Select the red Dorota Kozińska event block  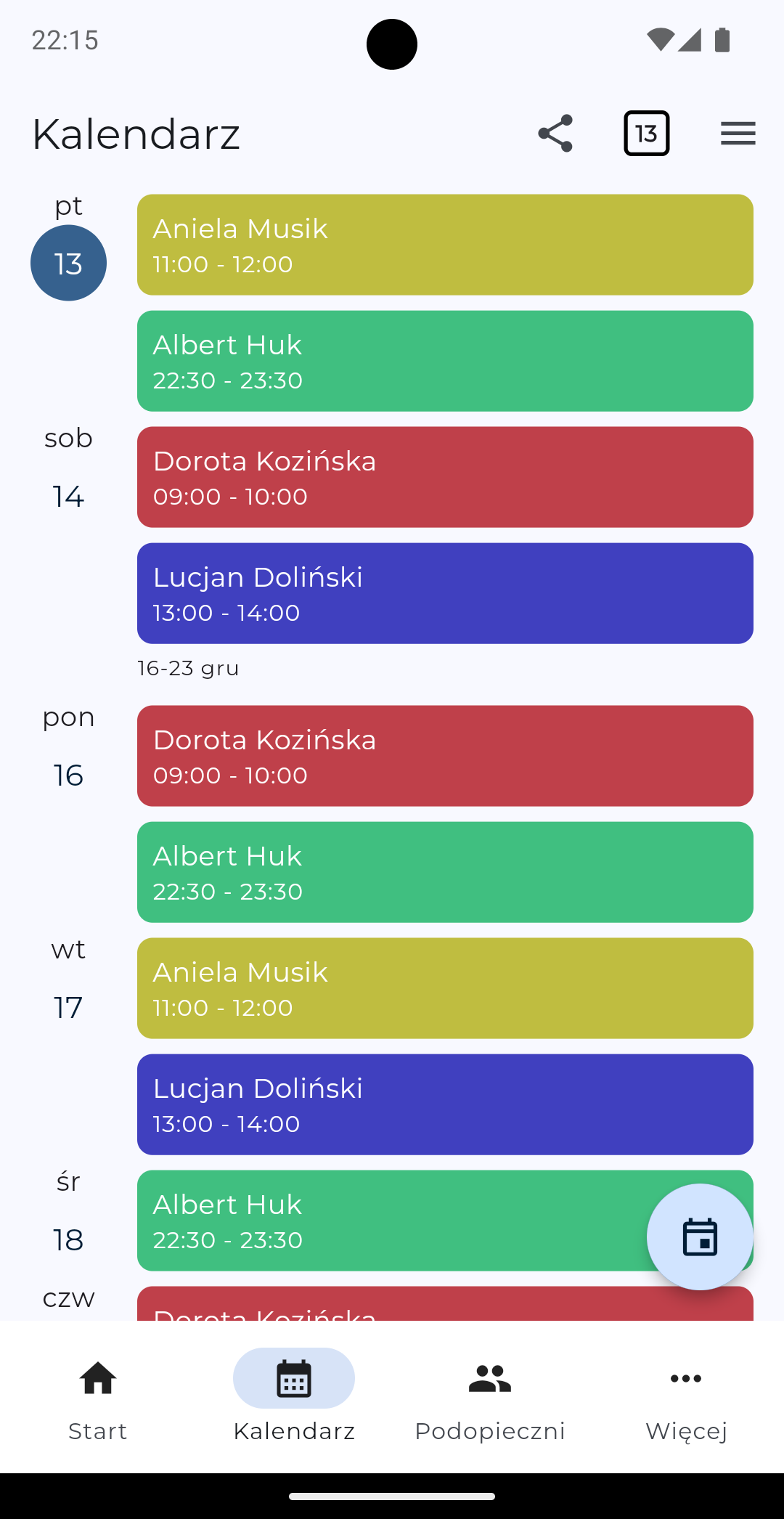point(444,477)
